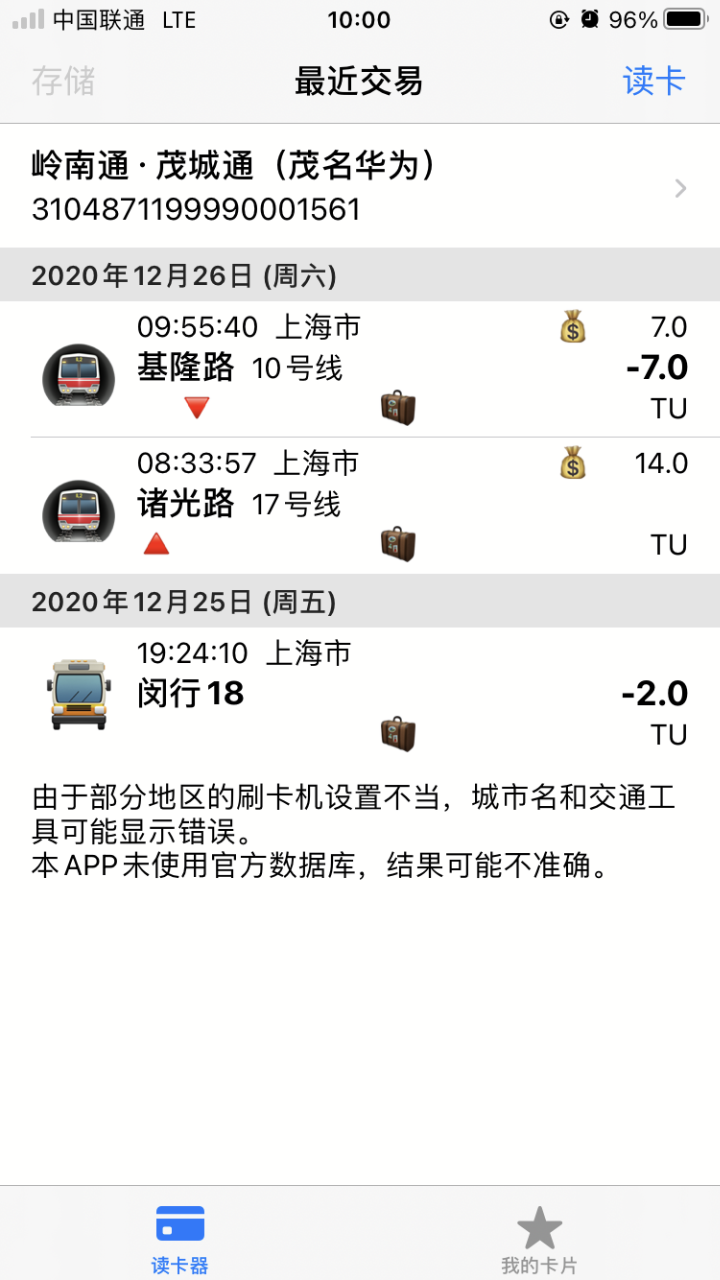Select the 读卡器 tab
720x1280 pixels.
[x=180, y=1238]
